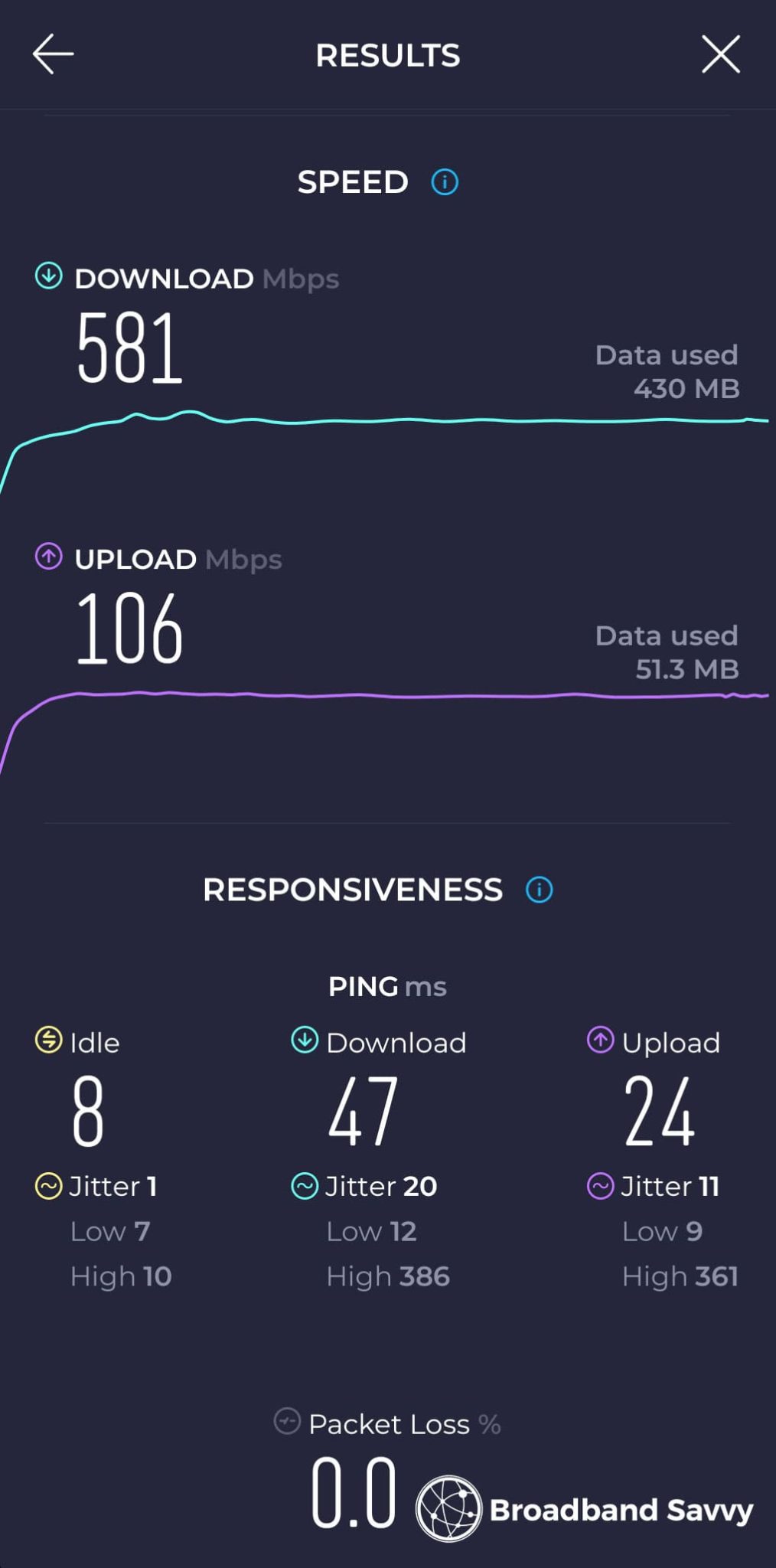
Task: Go back using the arrow button
Action: (x=52, y=54)
